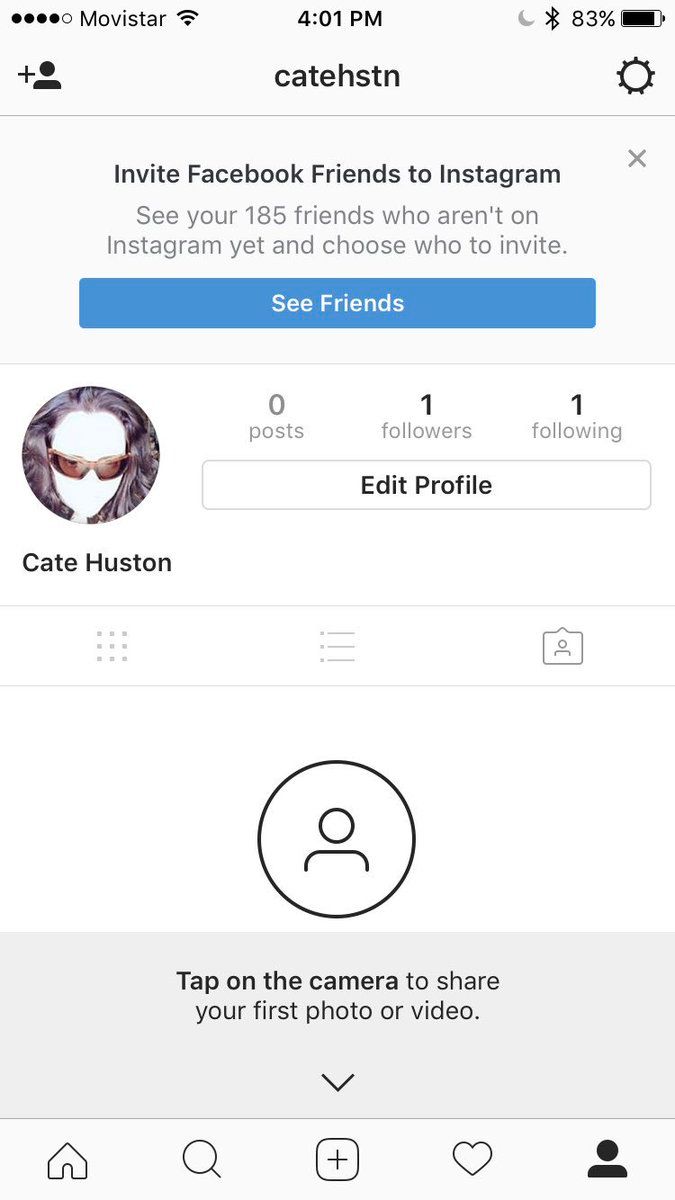675x1200 pixels.
Task: Open the activity heart tab
Action: point(472,1160)
